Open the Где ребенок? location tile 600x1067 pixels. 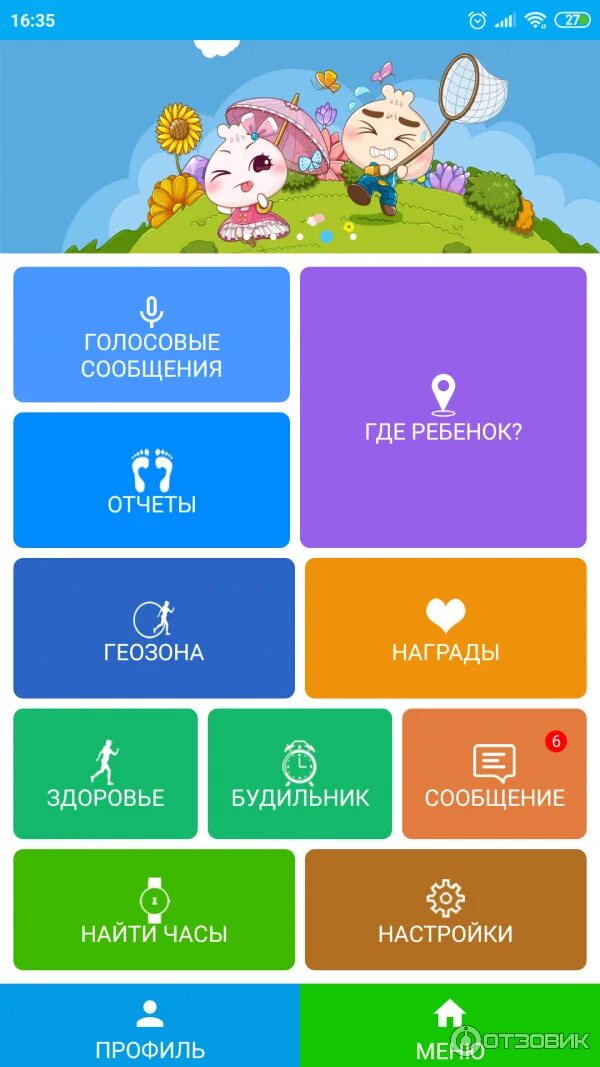pyautogui.click(x=443, y=407)
